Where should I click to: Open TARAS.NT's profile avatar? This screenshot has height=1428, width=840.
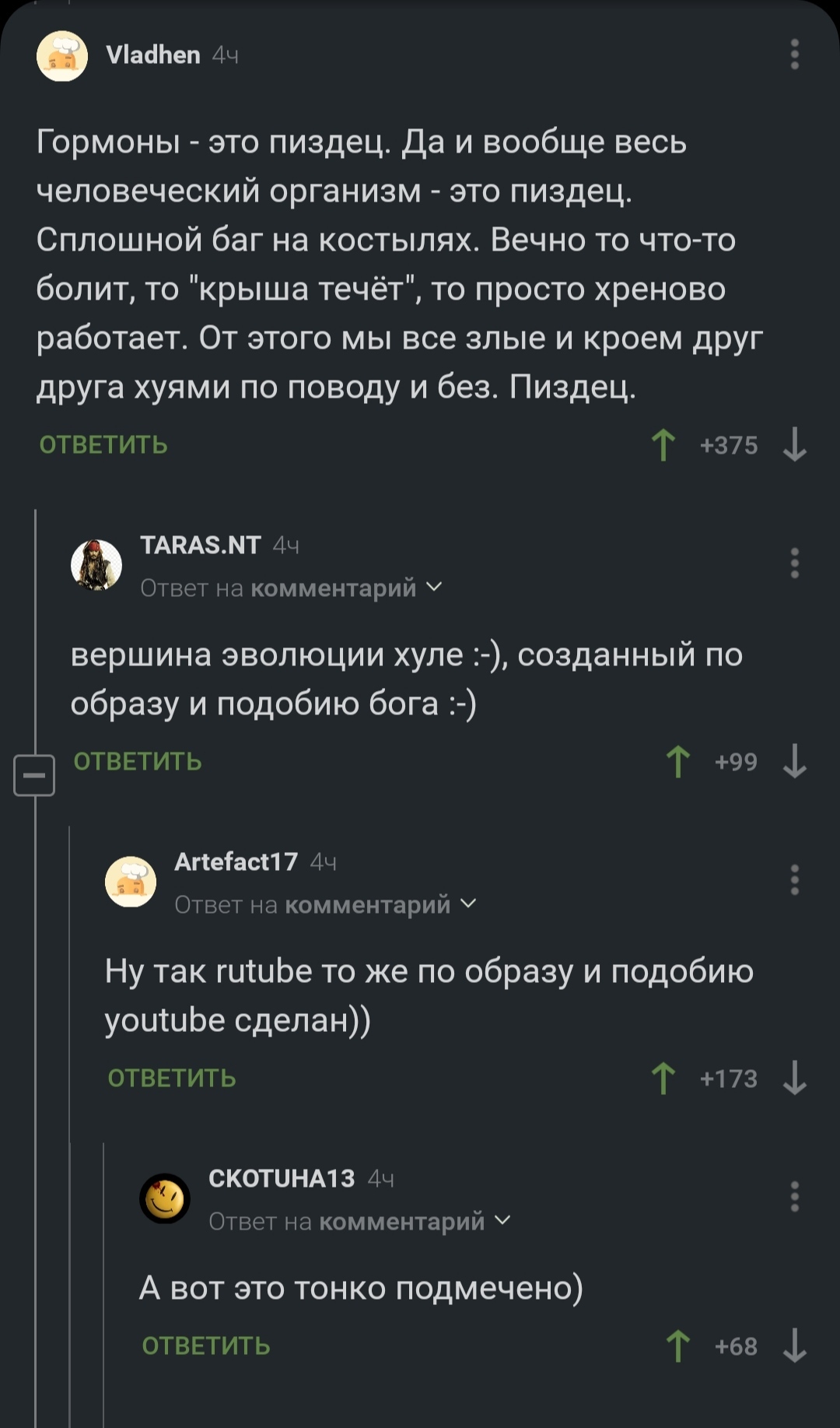coord(96,565)
